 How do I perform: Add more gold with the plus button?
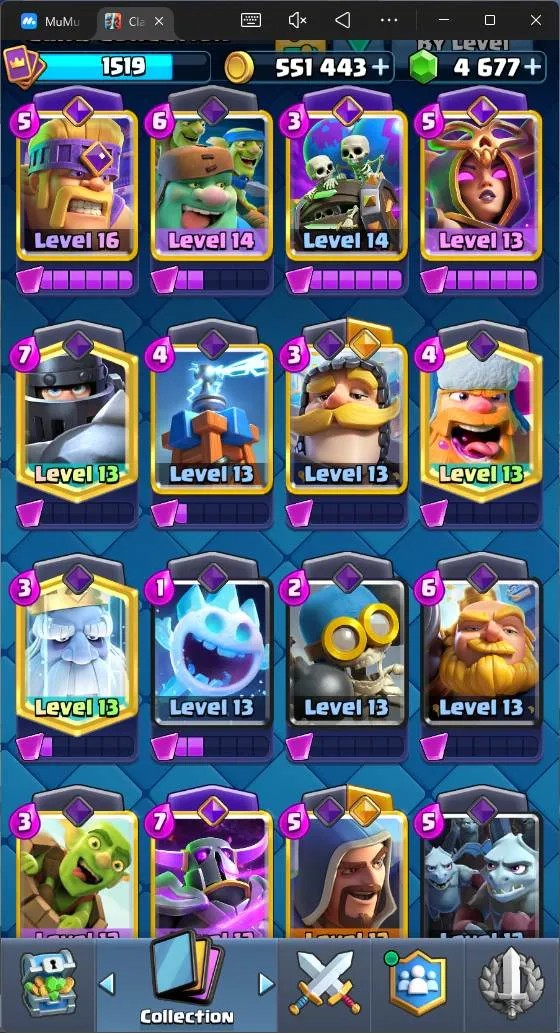(380, 67)
